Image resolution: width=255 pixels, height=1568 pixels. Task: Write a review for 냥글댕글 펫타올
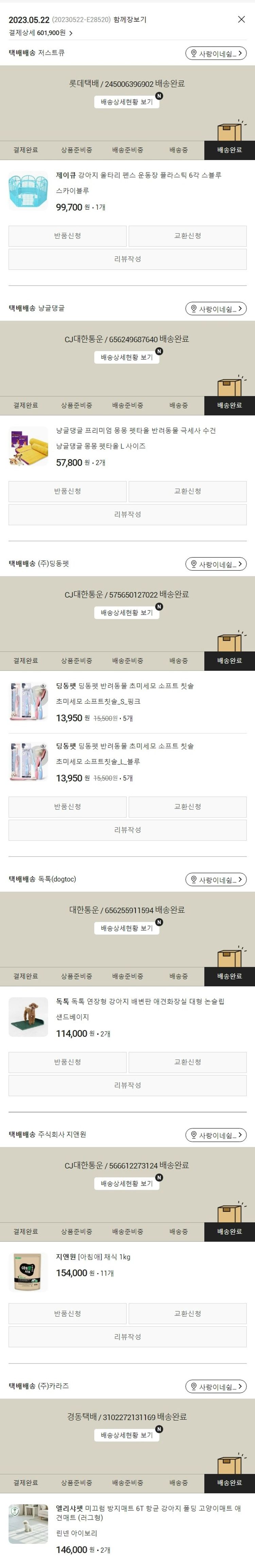[128, 514]
